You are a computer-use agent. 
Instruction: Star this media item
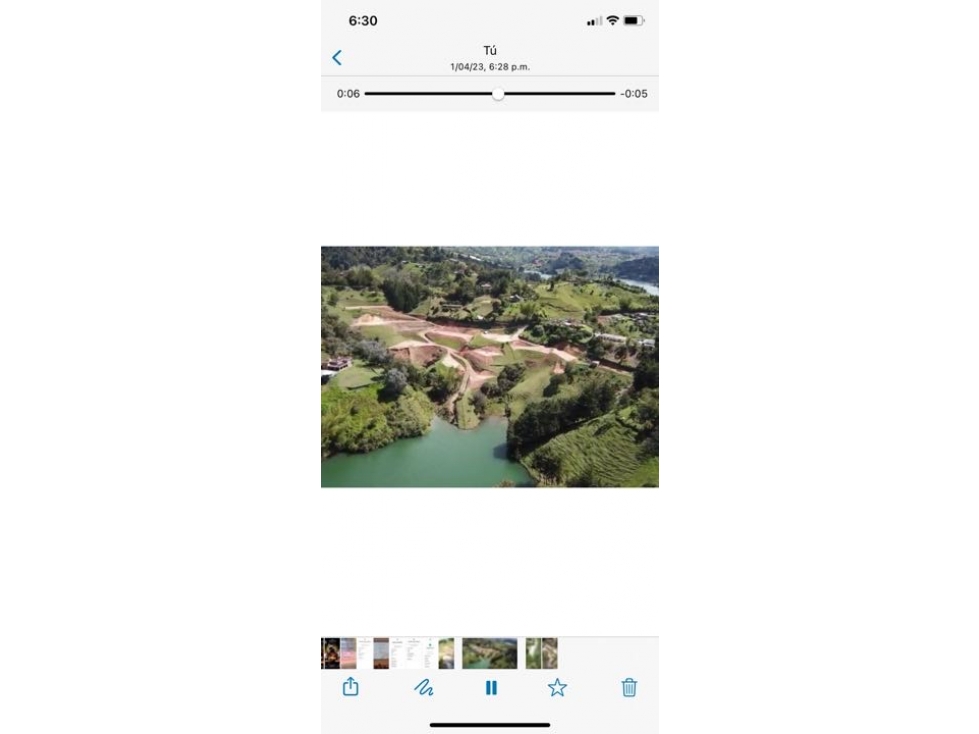(x=557, y=688)
